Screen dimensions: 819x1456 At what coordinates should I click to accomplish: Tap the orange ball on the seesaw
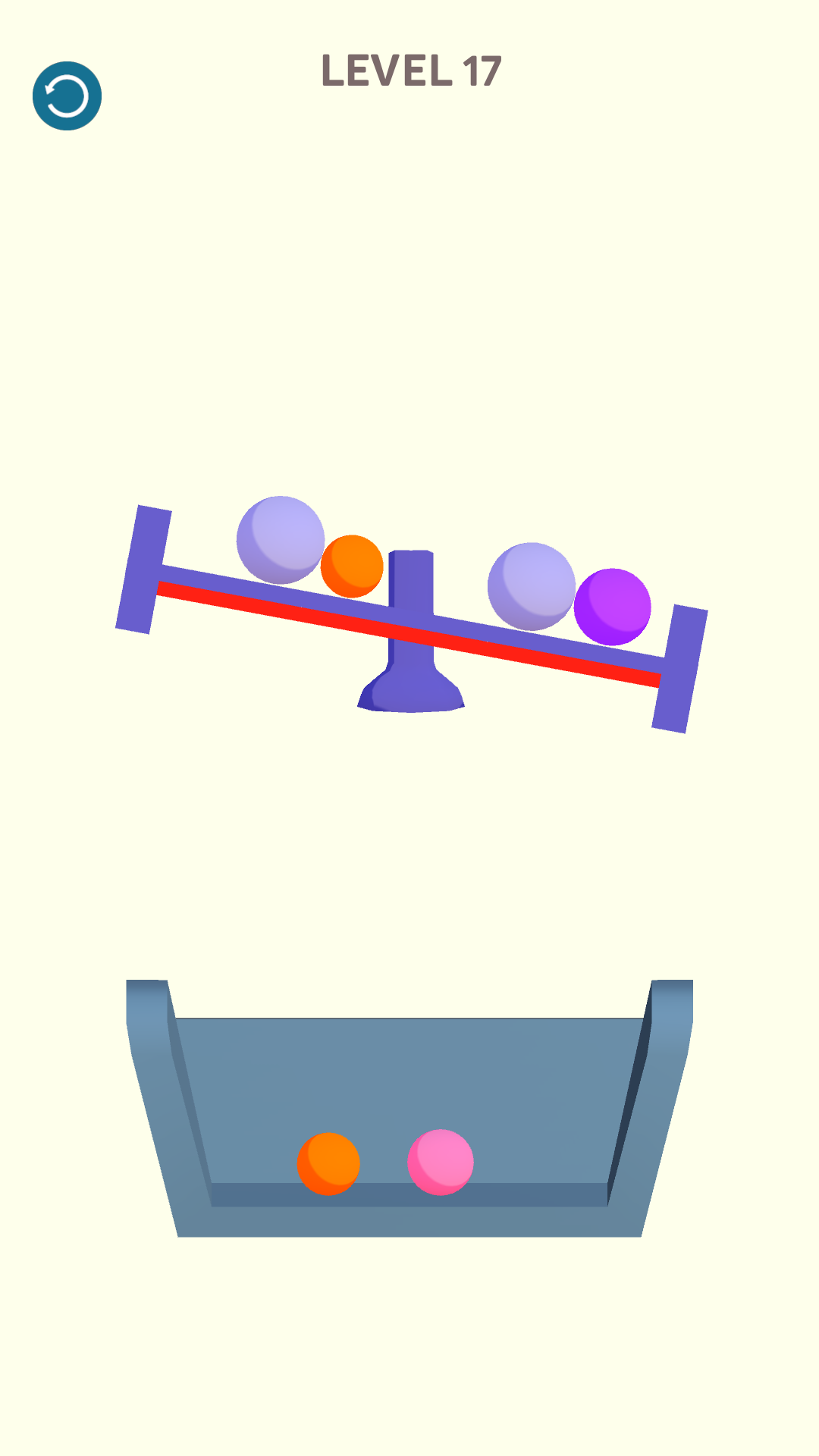point(352,566)
